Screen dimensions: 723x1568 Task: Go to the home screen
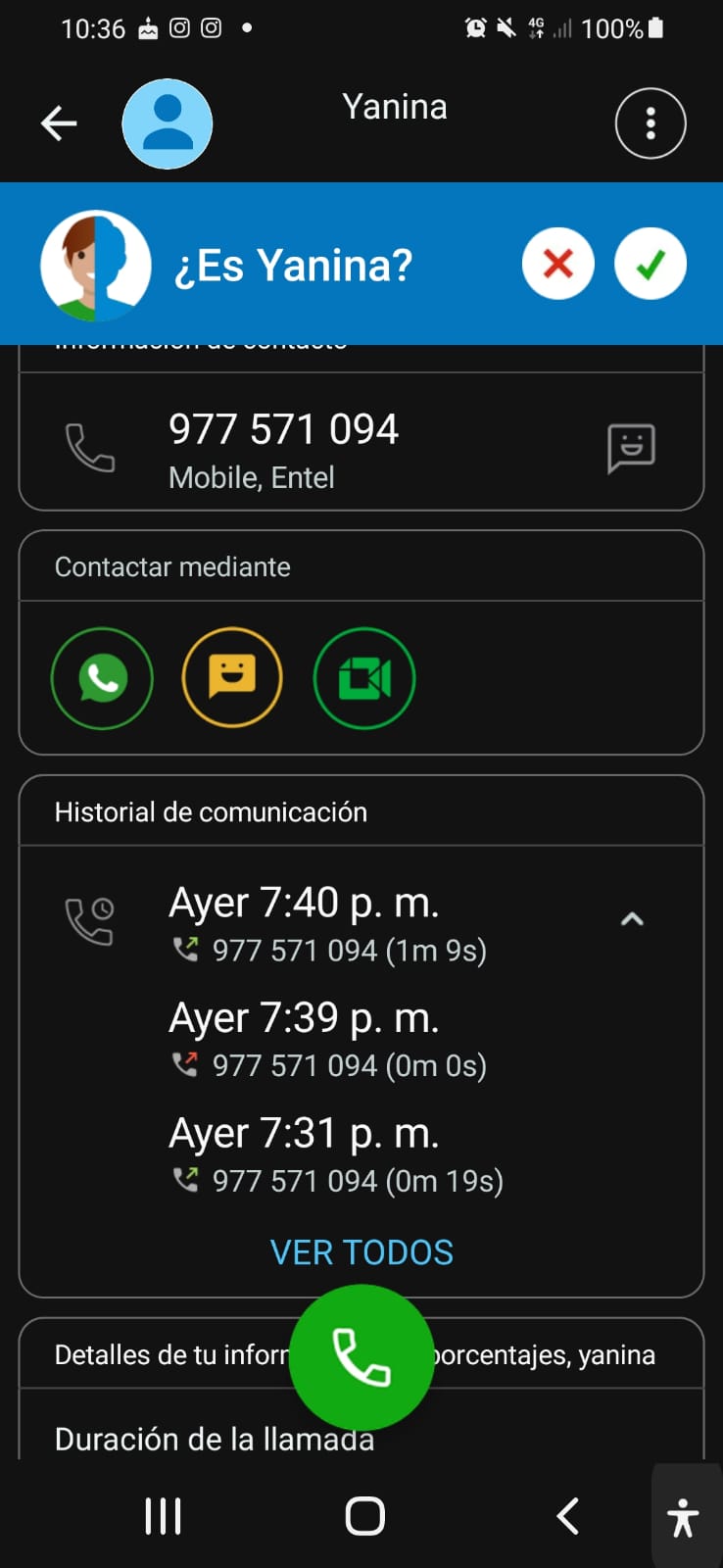[x=364, y=1516]
